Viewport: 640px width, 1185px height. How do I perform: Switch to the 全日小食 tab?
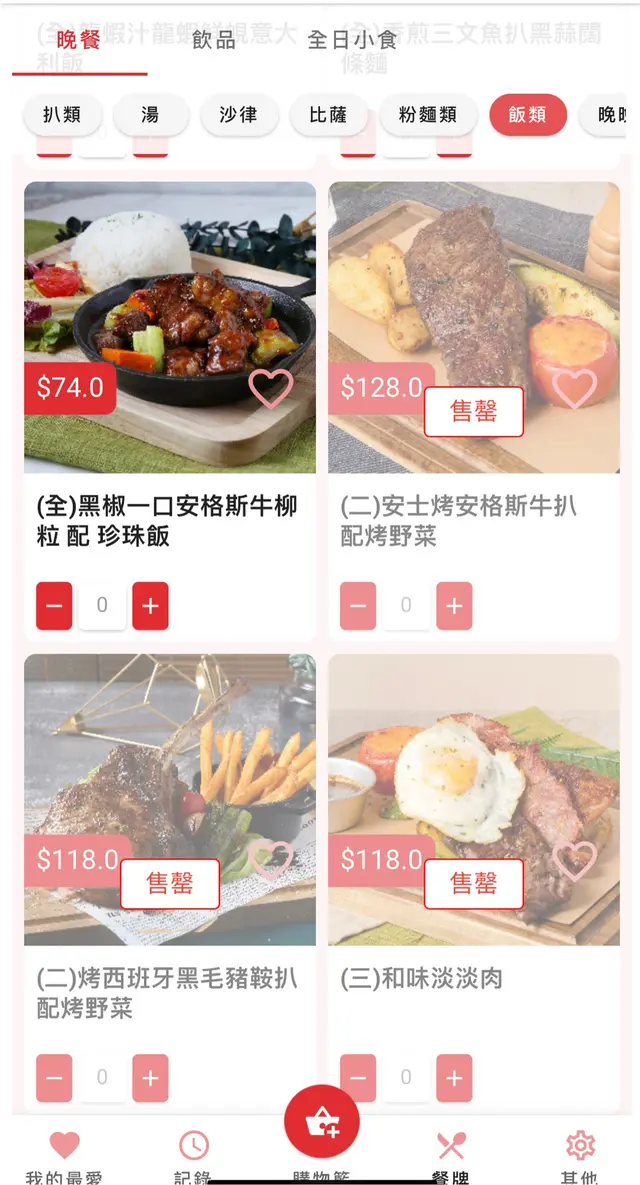point(352,40)
